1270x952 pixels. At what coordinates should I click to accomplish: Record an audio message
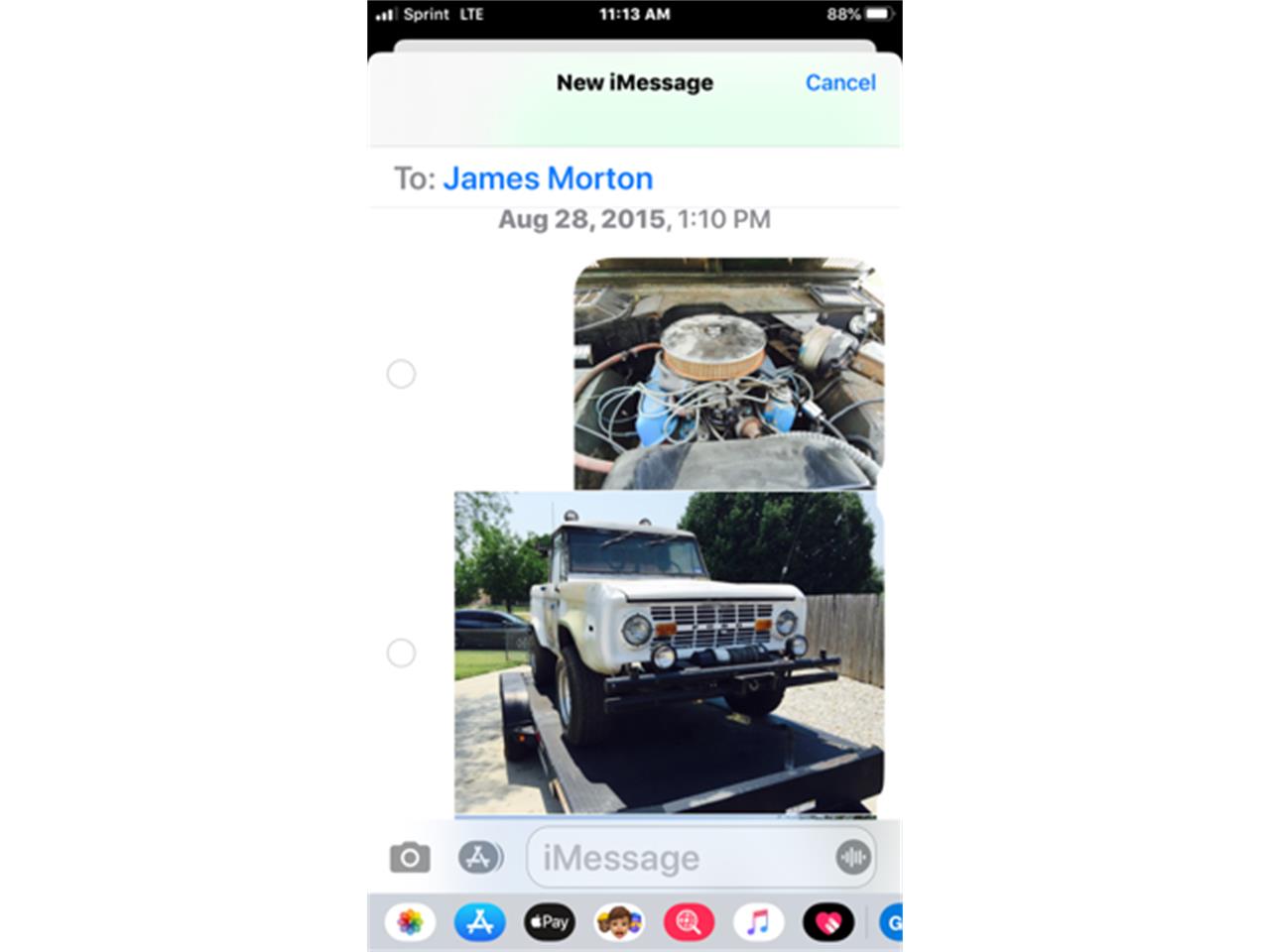click(x=852, y=857)
